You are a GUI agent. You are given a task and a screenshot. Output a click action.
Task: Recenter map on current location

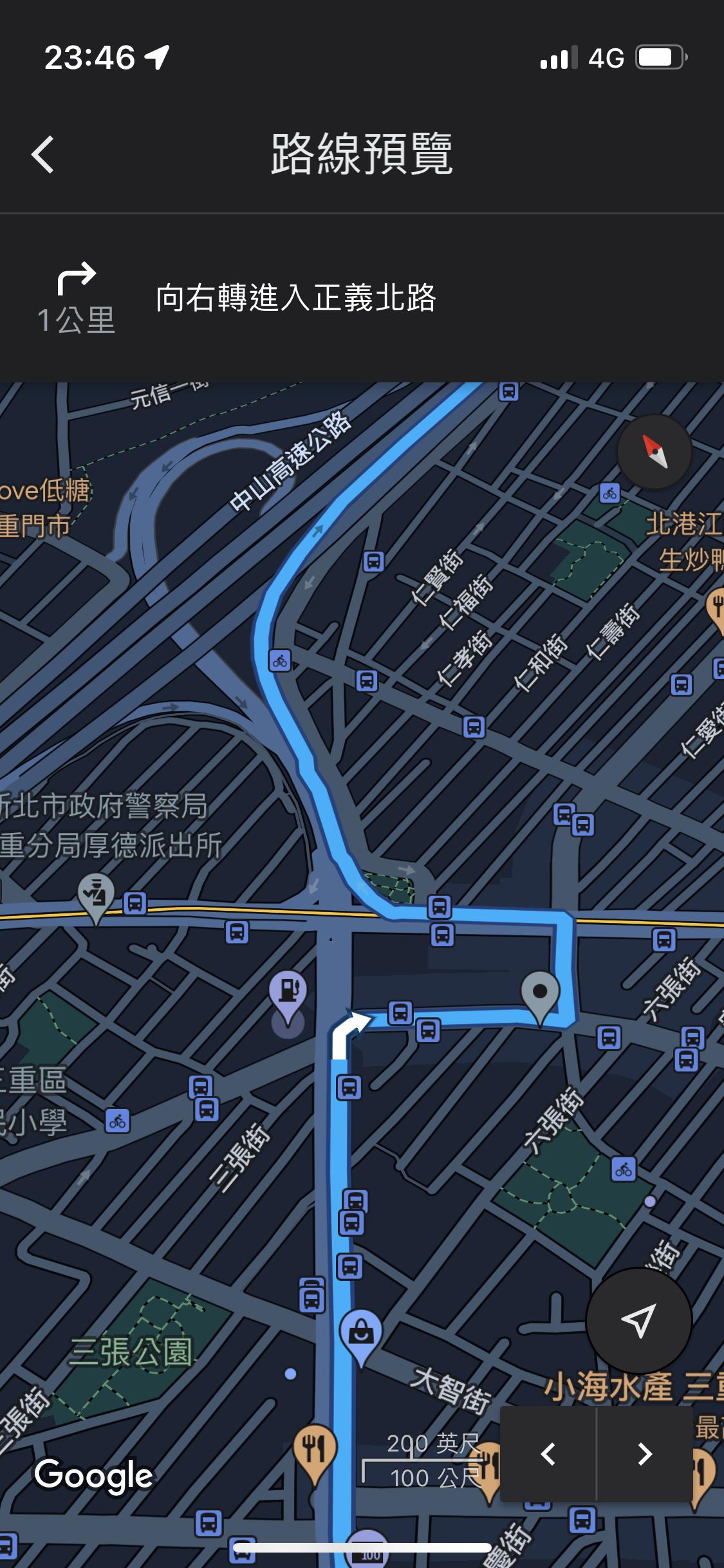[x=638, y=1321]
